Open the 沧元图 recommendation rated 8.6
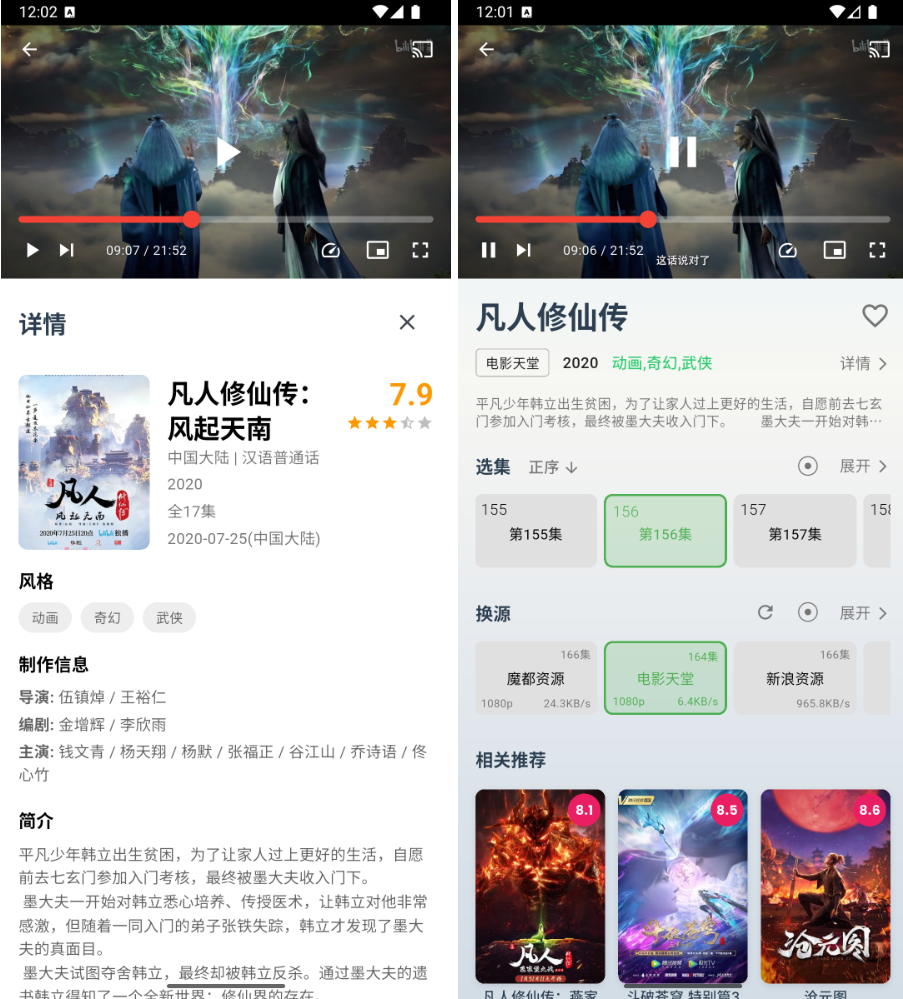903x999 pixels. click(825, 885)
